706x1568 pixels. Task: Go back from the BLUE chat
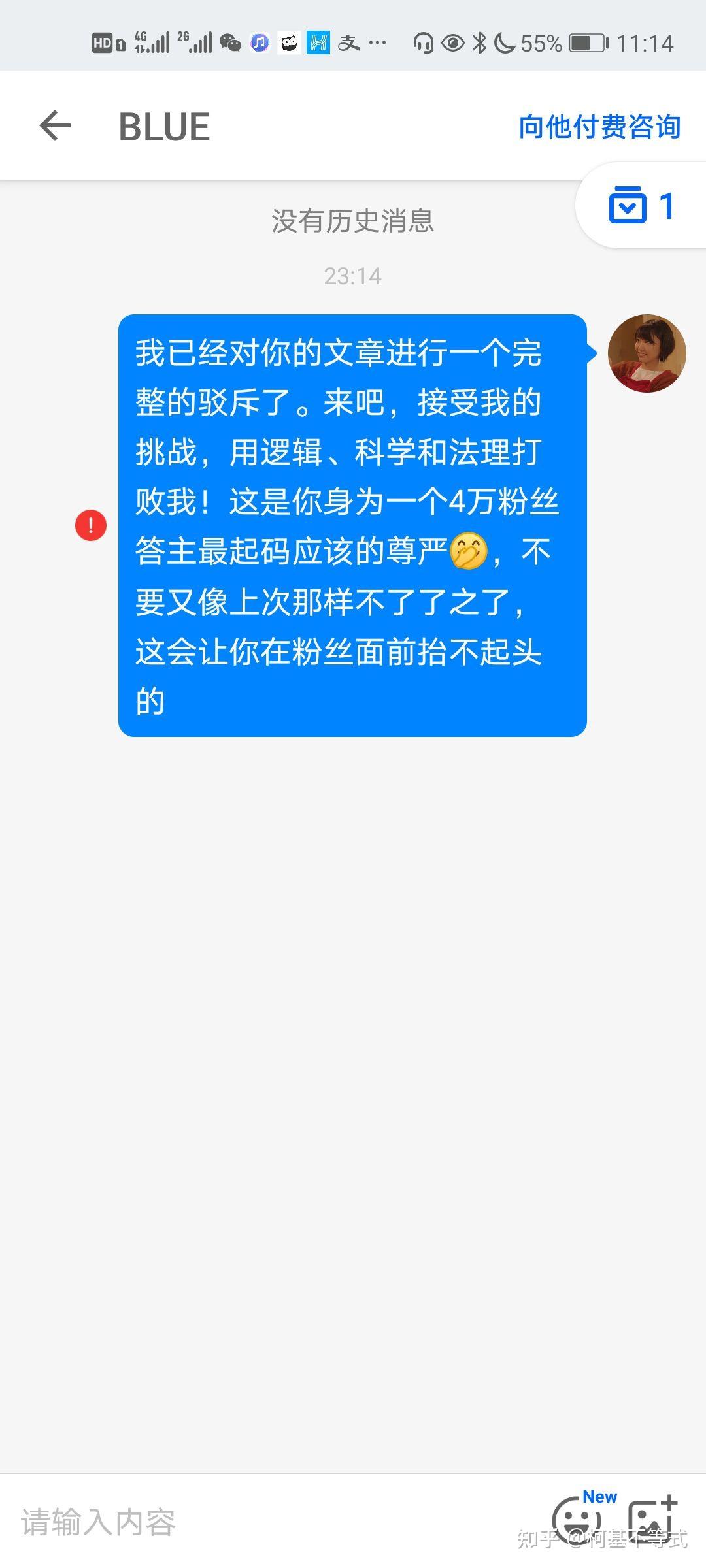pos(55,126)
